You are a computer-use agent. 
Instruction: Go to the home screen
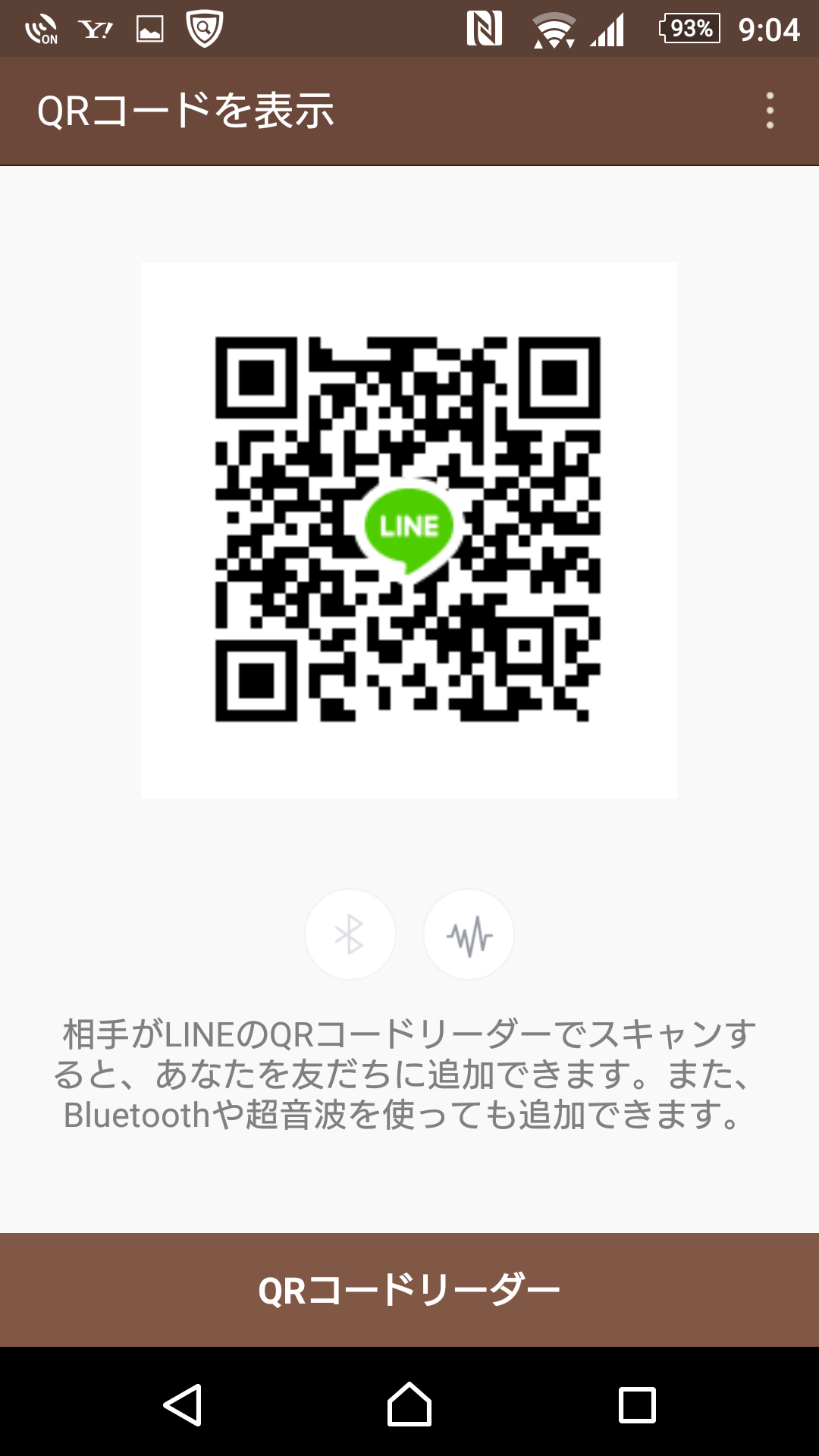point(409,1404)
